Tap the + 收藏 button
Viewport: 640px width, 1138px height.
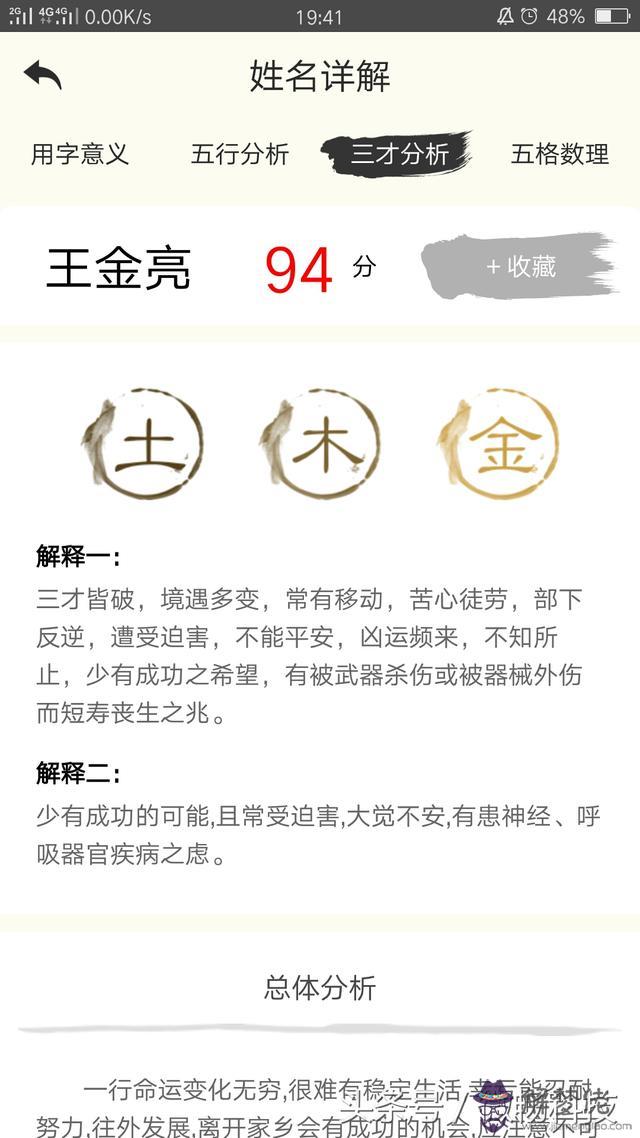[520, 267]
